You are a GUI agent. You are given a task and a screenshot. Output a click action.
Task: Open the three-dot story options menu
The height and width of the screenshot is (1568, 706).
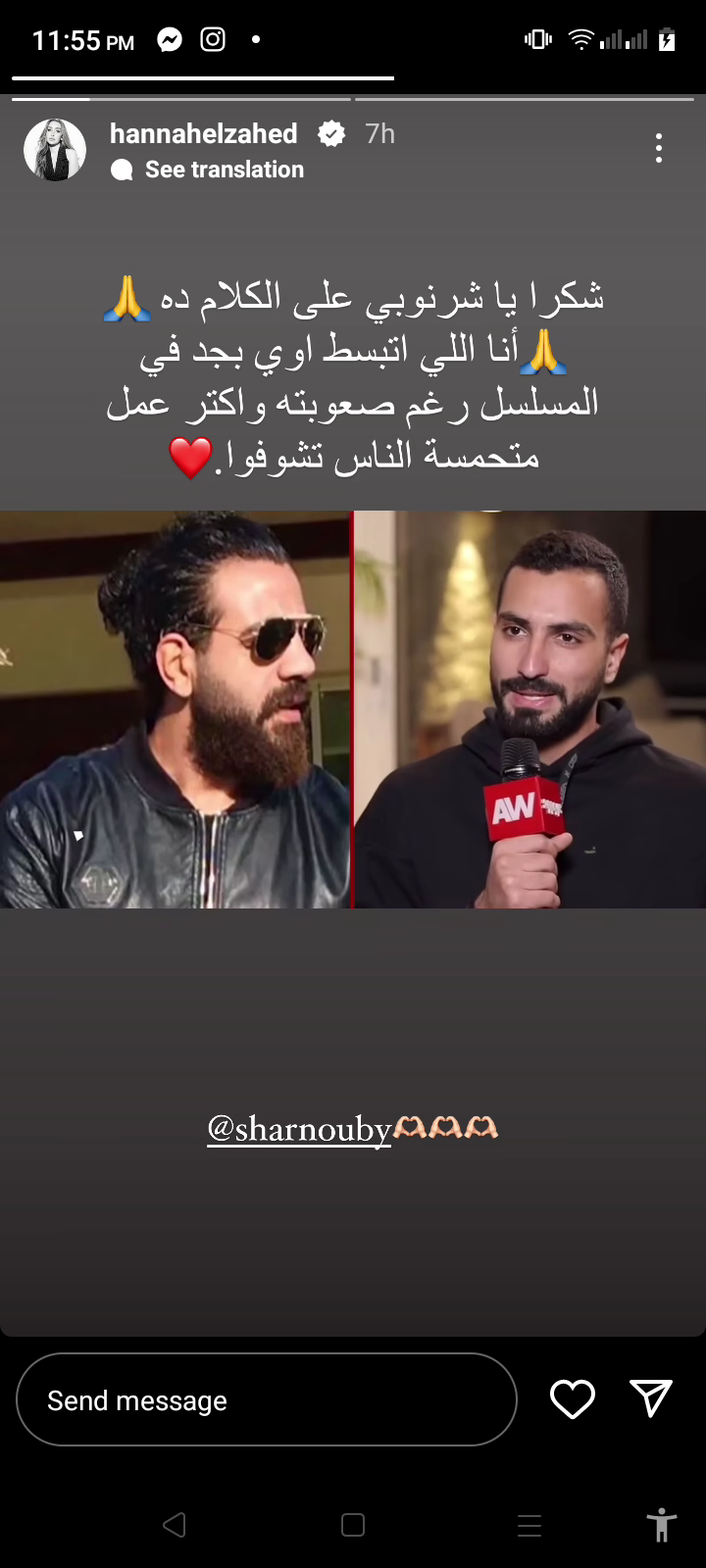coord(658,148)
